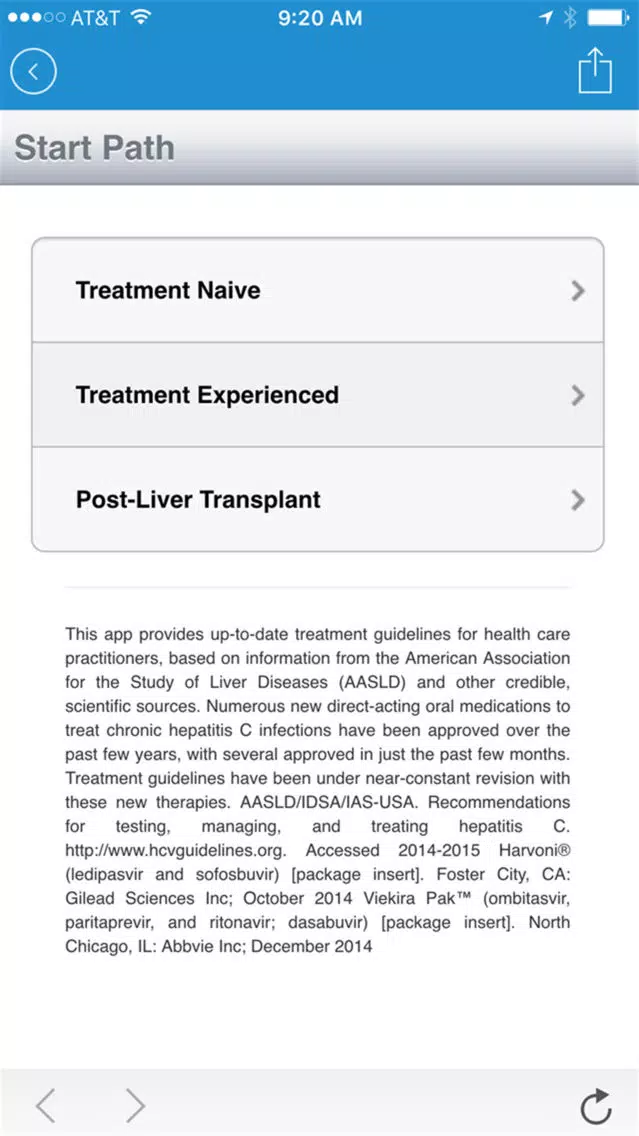Choose Post-Liver Transplant row
Viewport: 639px width, 1136px height.
click(318, 499)
